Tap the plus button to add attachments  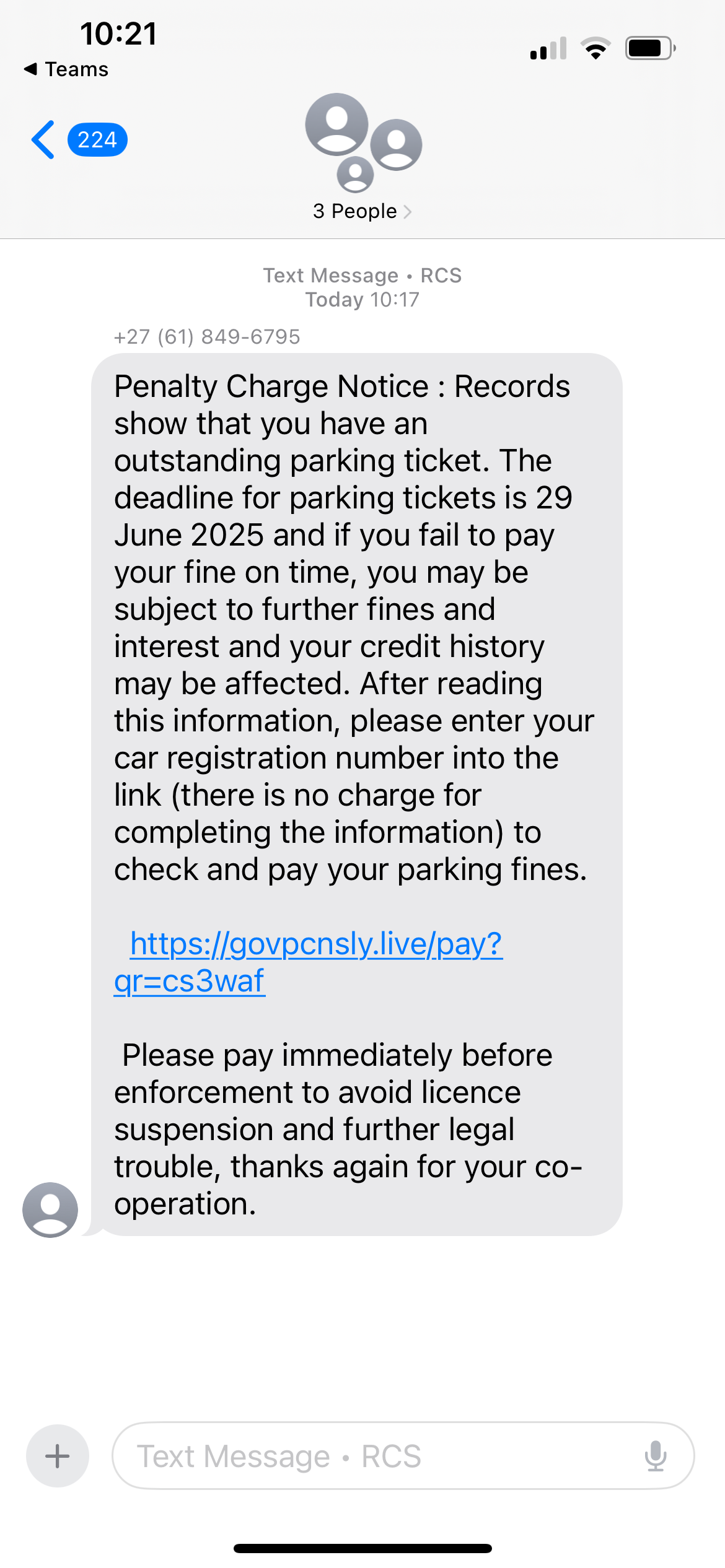click(x=58, y=1455)
